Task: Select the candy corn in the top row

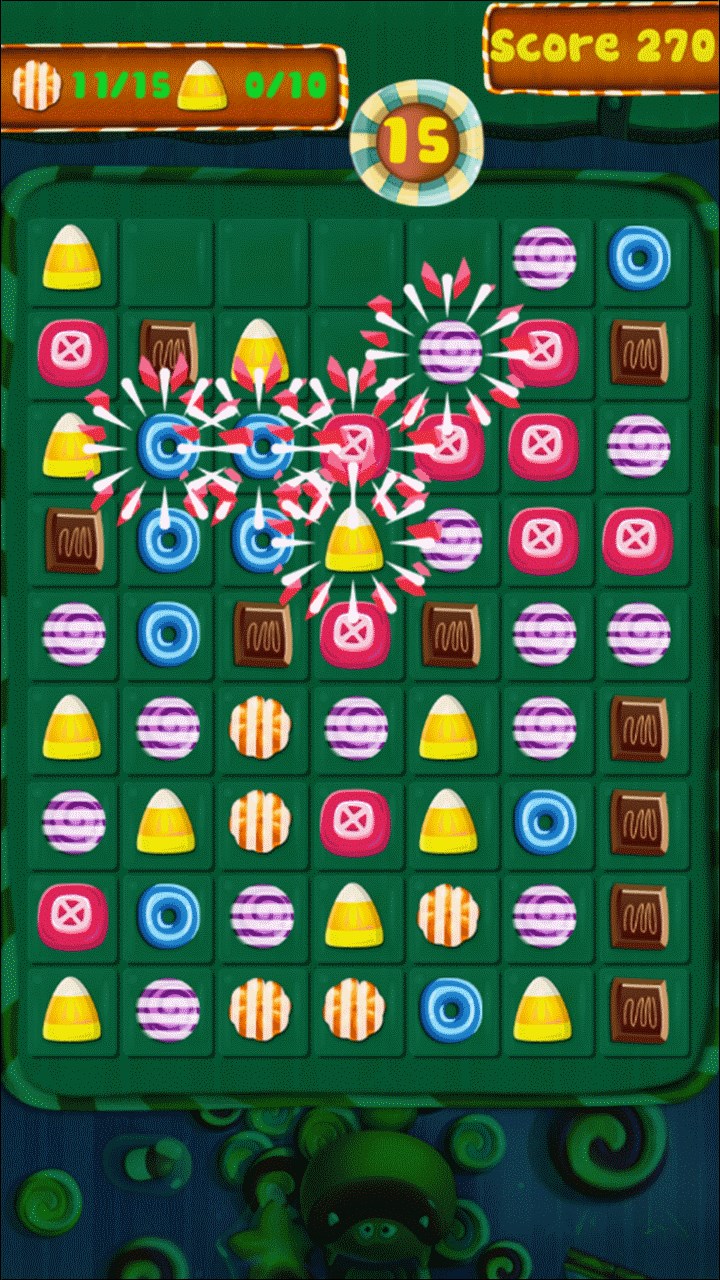Action: pos(72,258)
